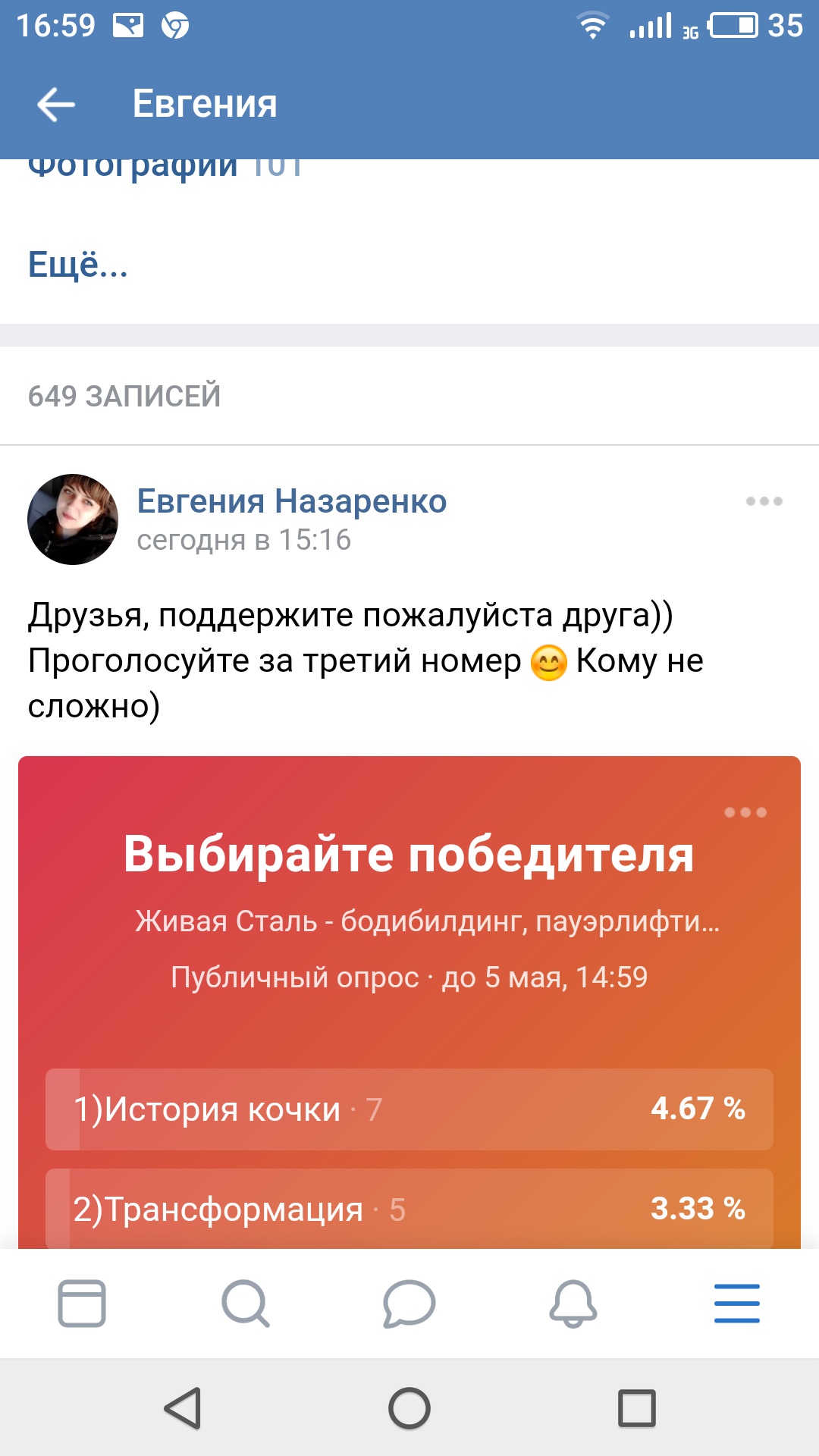Go back using the top arrow
Viewport: 819px width, 1456px height.
click(56, 104)
